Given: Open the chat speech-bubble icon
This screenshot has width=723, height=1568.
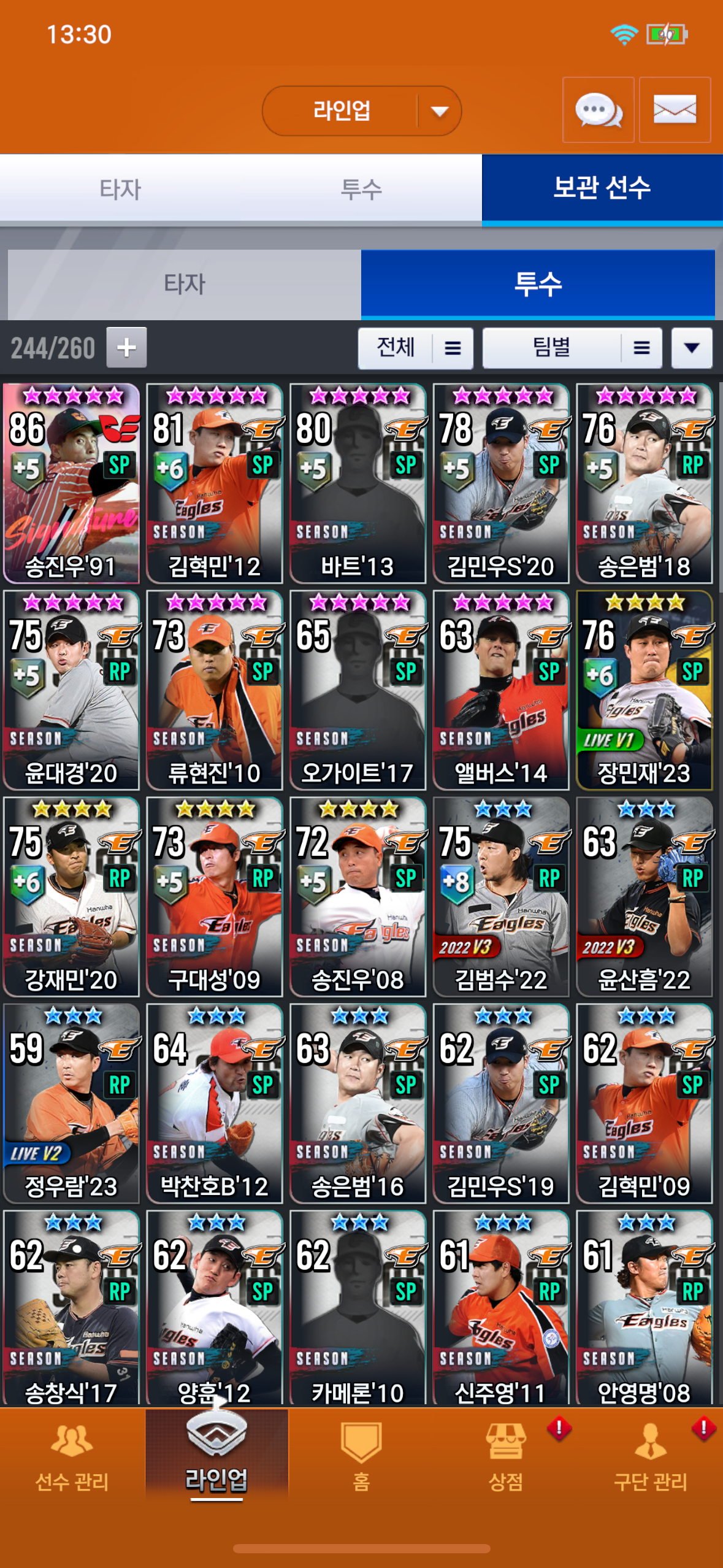Looking at the screenshot, I should (598, 110).
